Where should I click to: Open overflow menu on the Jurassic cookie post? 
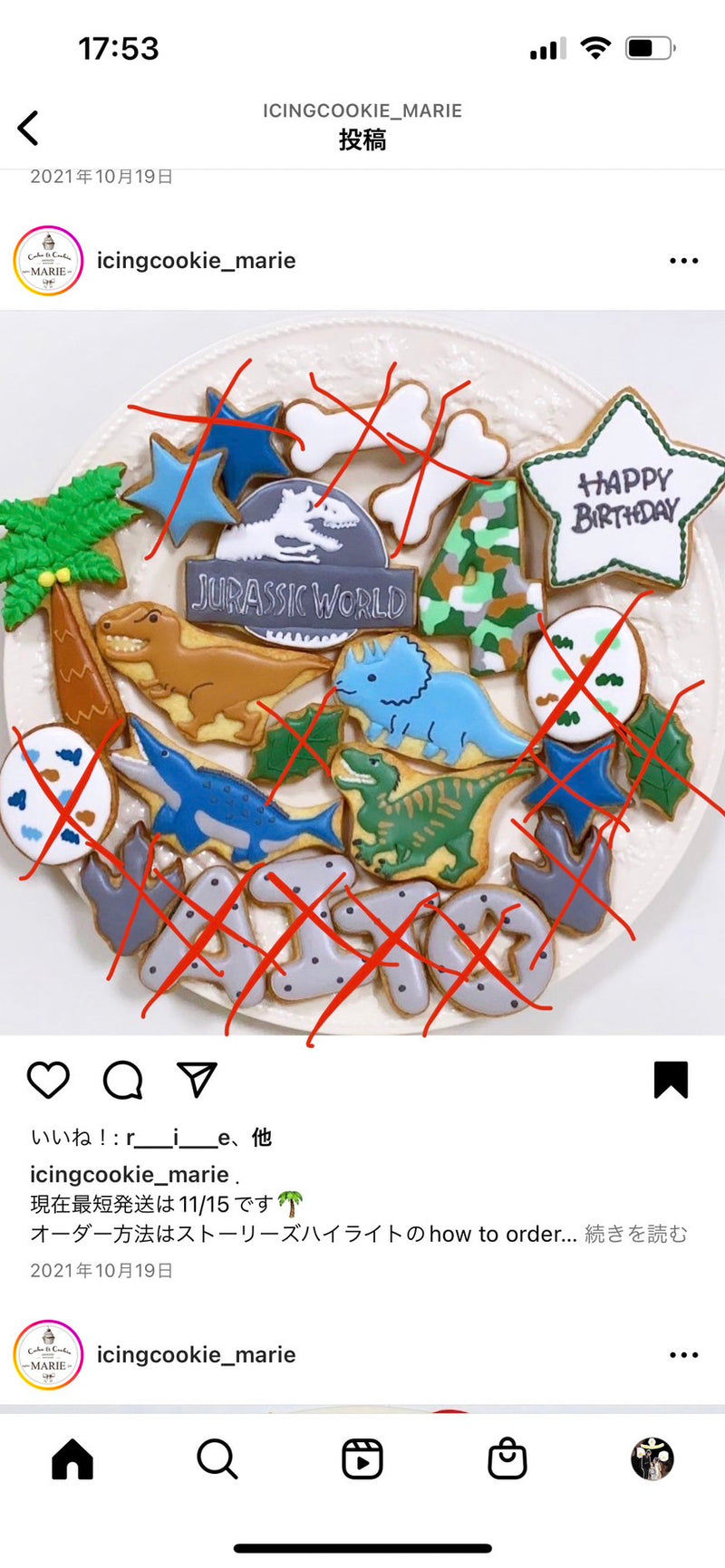coord(683,261)
